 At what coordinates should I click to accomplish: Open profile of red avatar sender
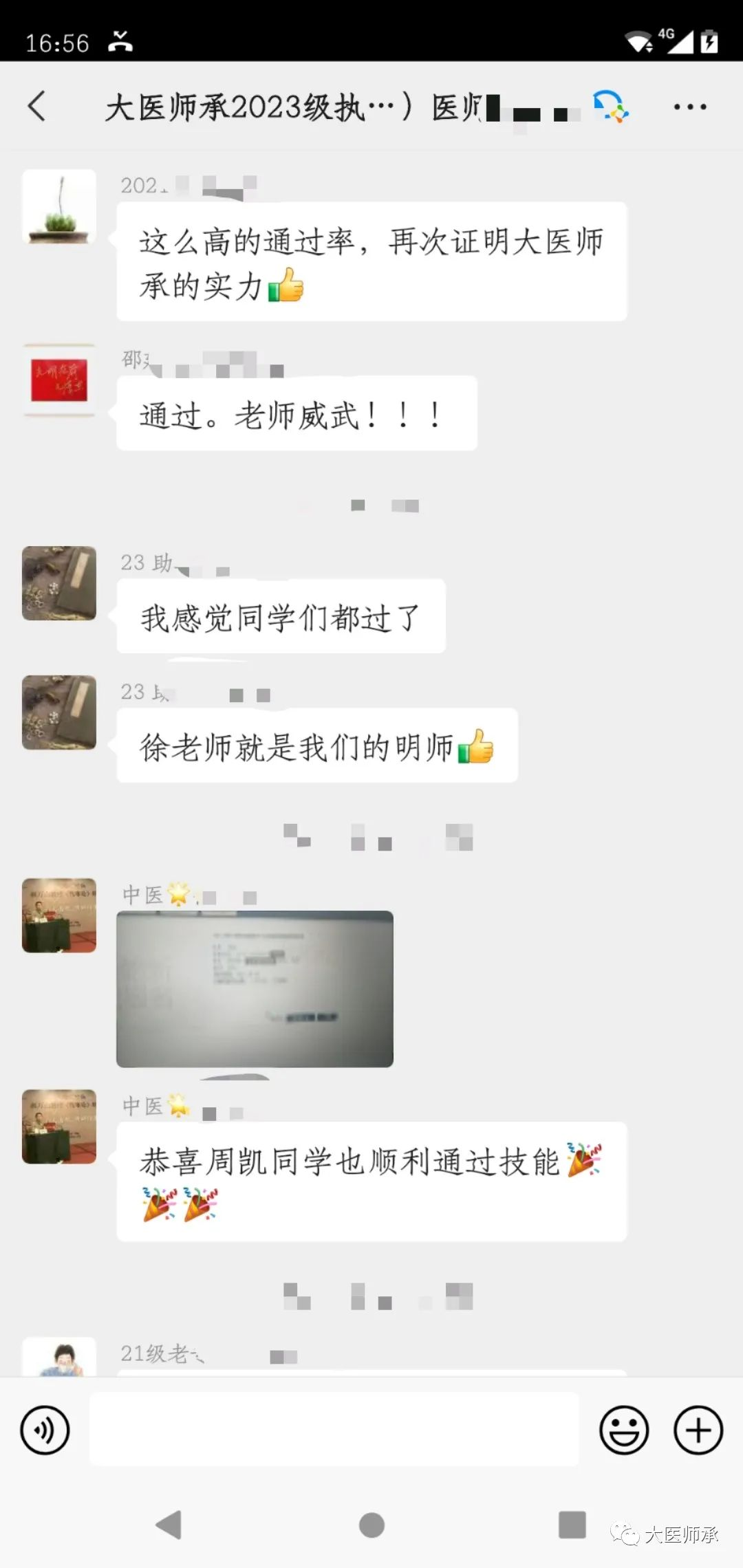[x=59, y=380]
